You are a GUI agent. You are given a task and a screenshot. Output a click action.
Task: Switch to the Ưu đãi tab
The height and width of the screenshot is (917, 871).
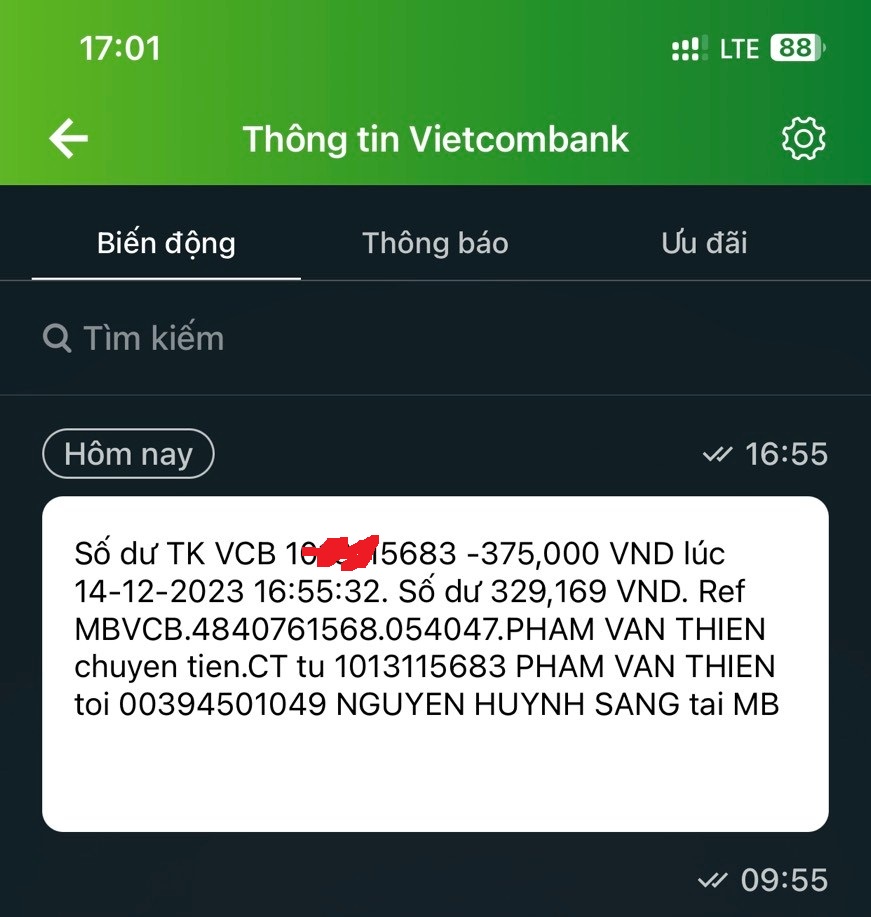704,243
